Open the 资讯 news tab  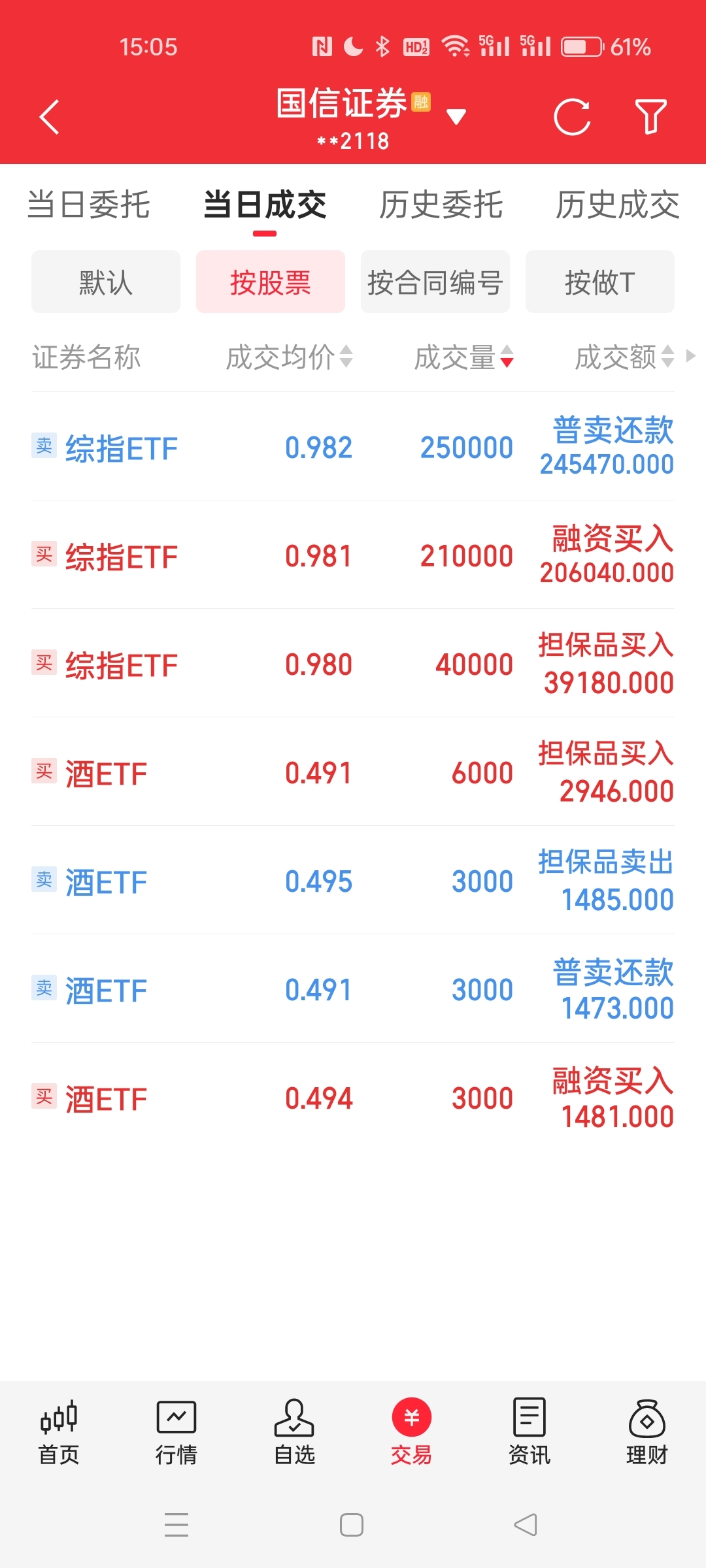(x=529, y=1432)
